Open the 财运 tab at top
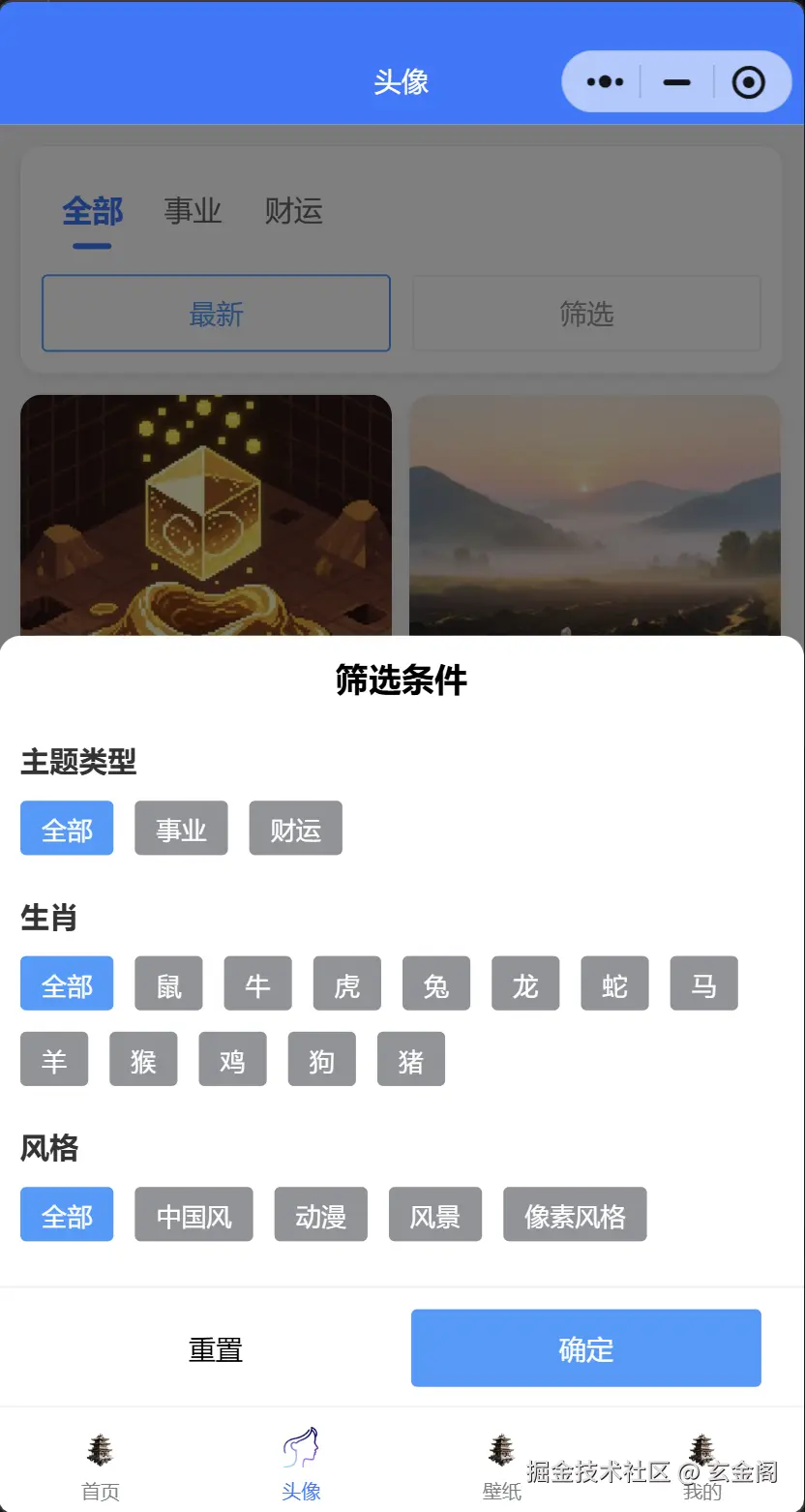Screen dimensions: 805x1512 pyautogui.click(x=293, y=211)
